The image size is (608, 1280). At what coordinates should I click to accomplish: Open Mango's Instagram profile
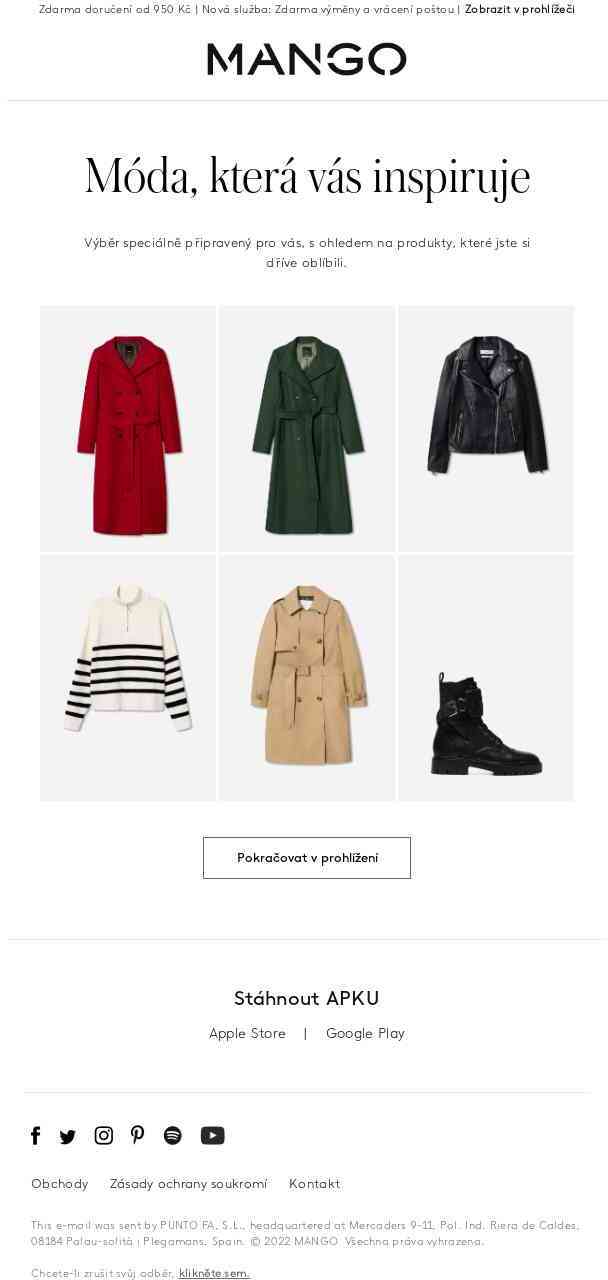coord(104,1135)
